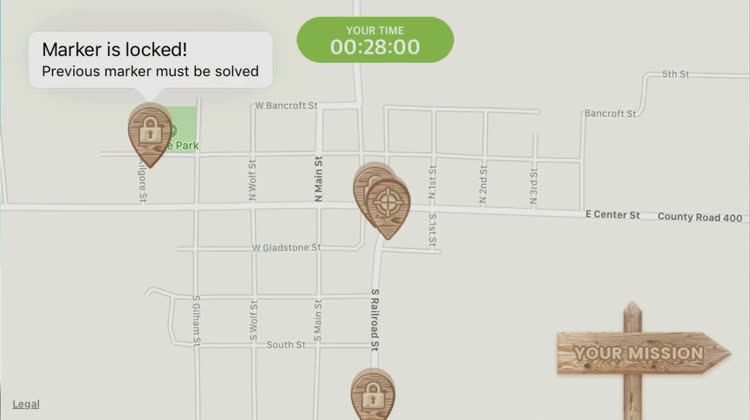The height and width of the screenshot is (420, 750).
Task: Open the Your Mission signpost
Action: 640,353
